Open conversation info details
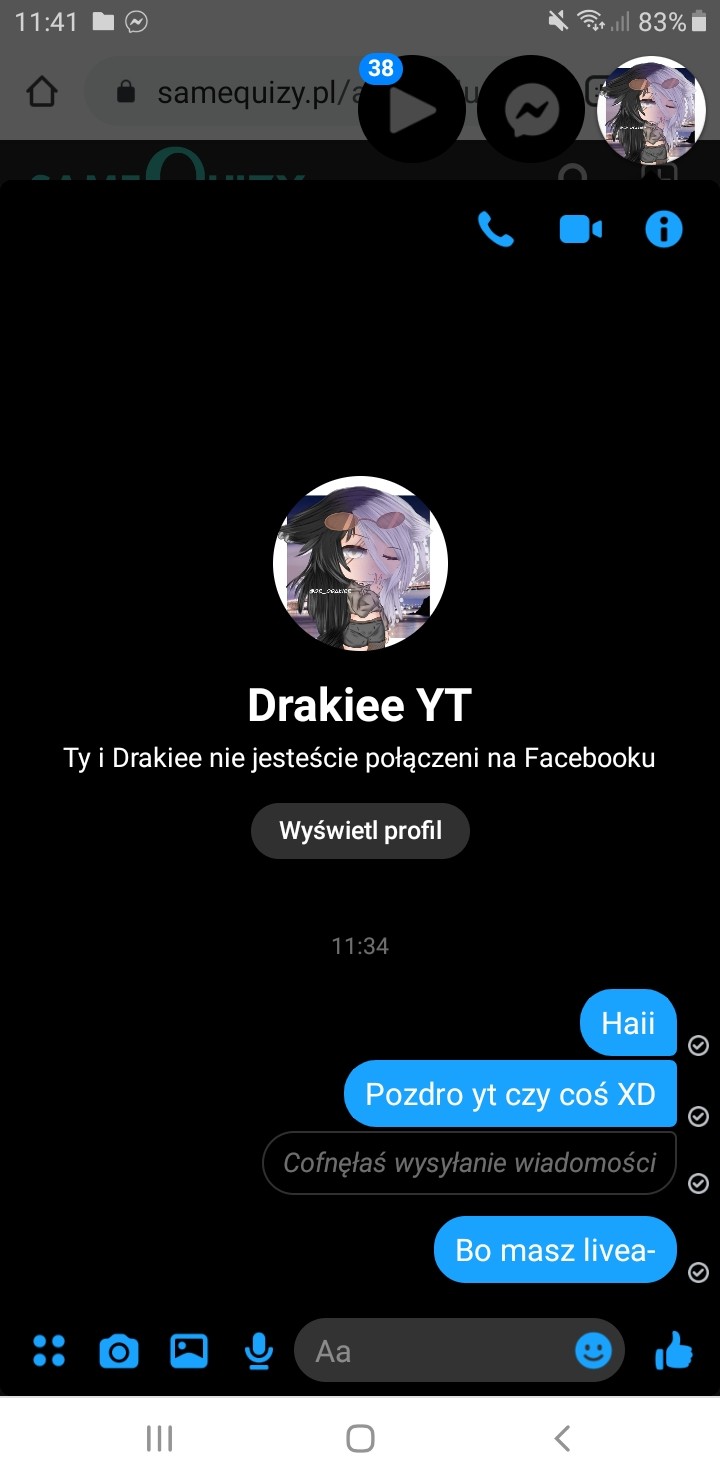The width and height of the screenshot is (720, 1480). pos(663,230)
